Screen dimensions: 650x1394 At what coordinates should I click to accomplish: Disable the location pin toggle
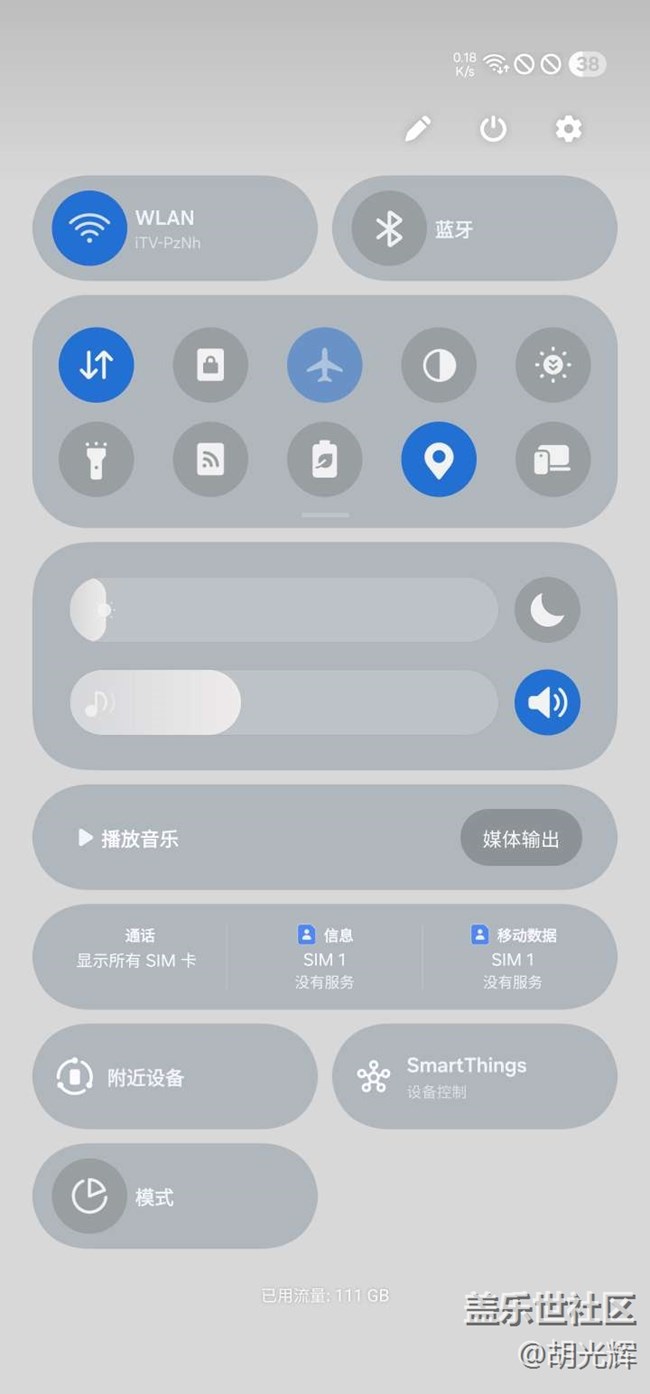coord(438,460)
